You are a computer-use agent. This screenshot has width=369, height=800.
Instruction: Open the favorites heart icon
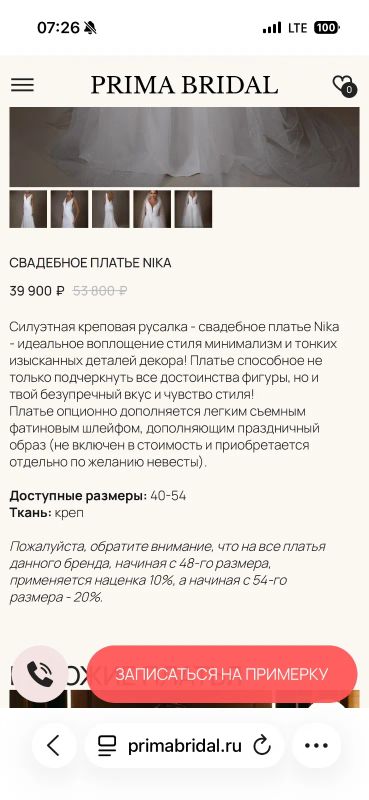tap(342, 85)
